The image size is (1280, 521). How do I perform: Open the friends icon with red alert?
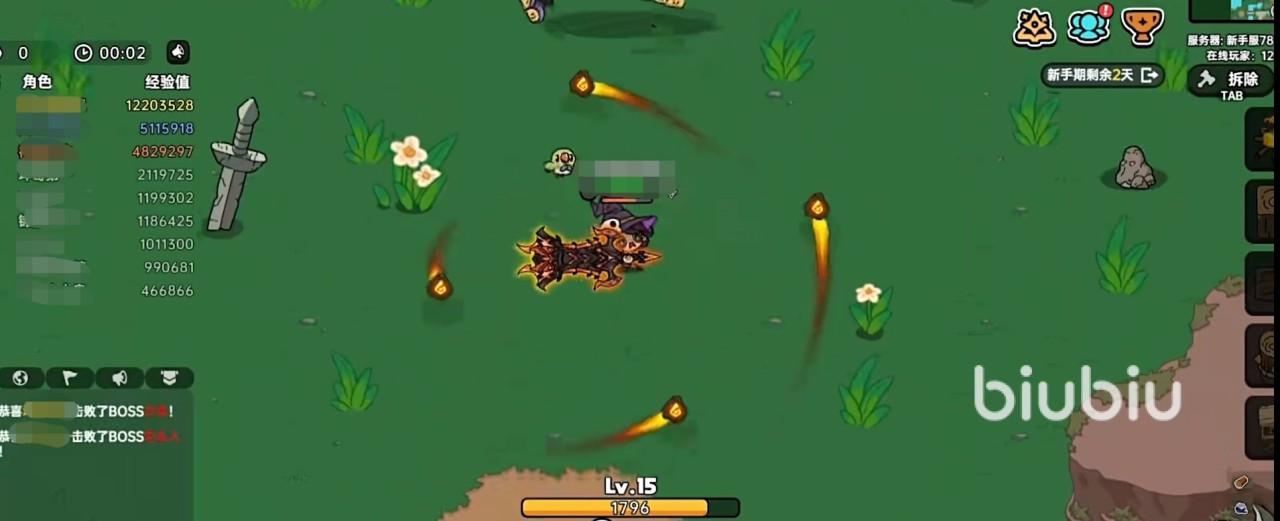[x=1088, y=27]
